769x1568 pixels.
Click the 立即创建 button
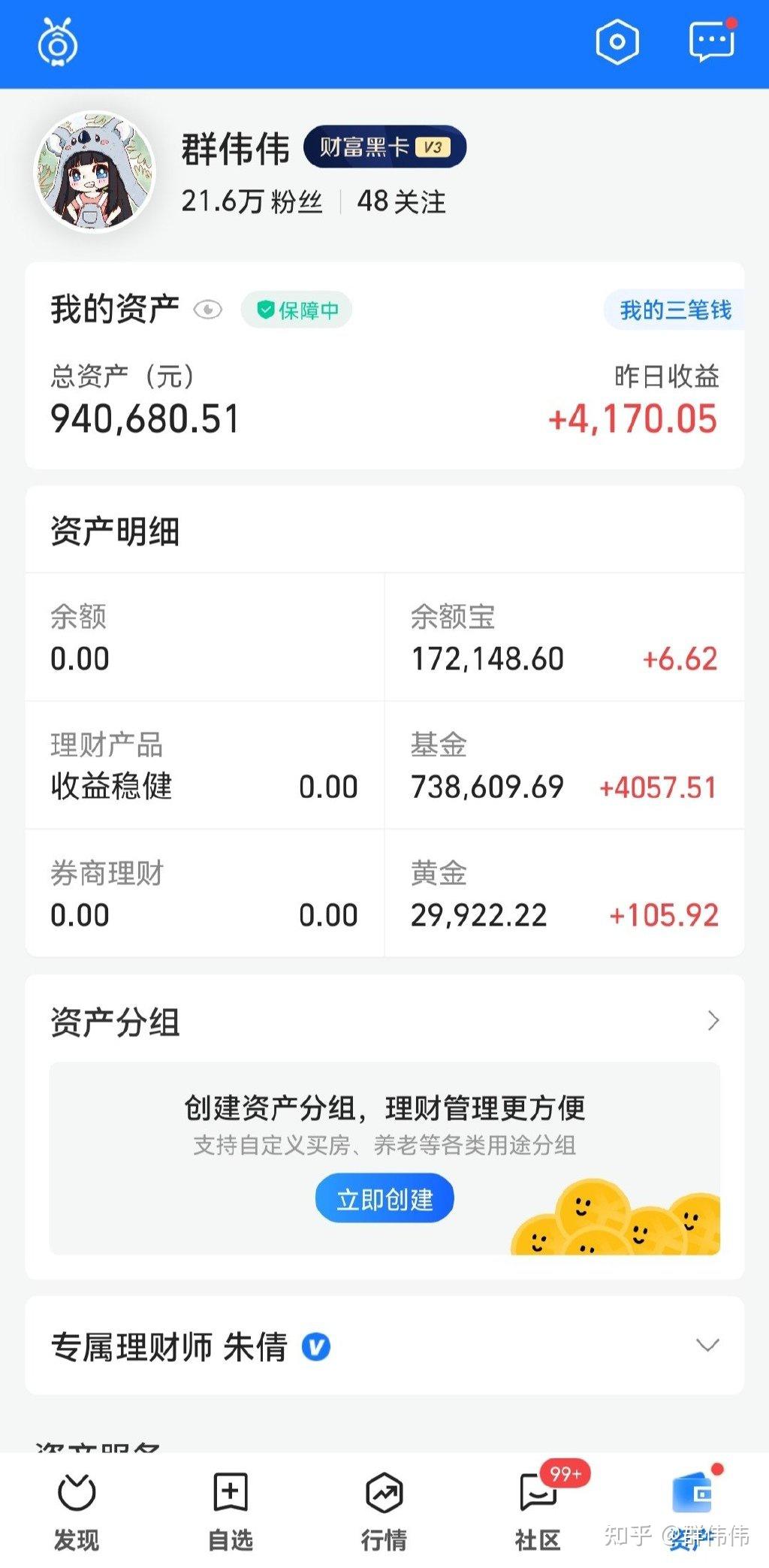[384, 1198]
